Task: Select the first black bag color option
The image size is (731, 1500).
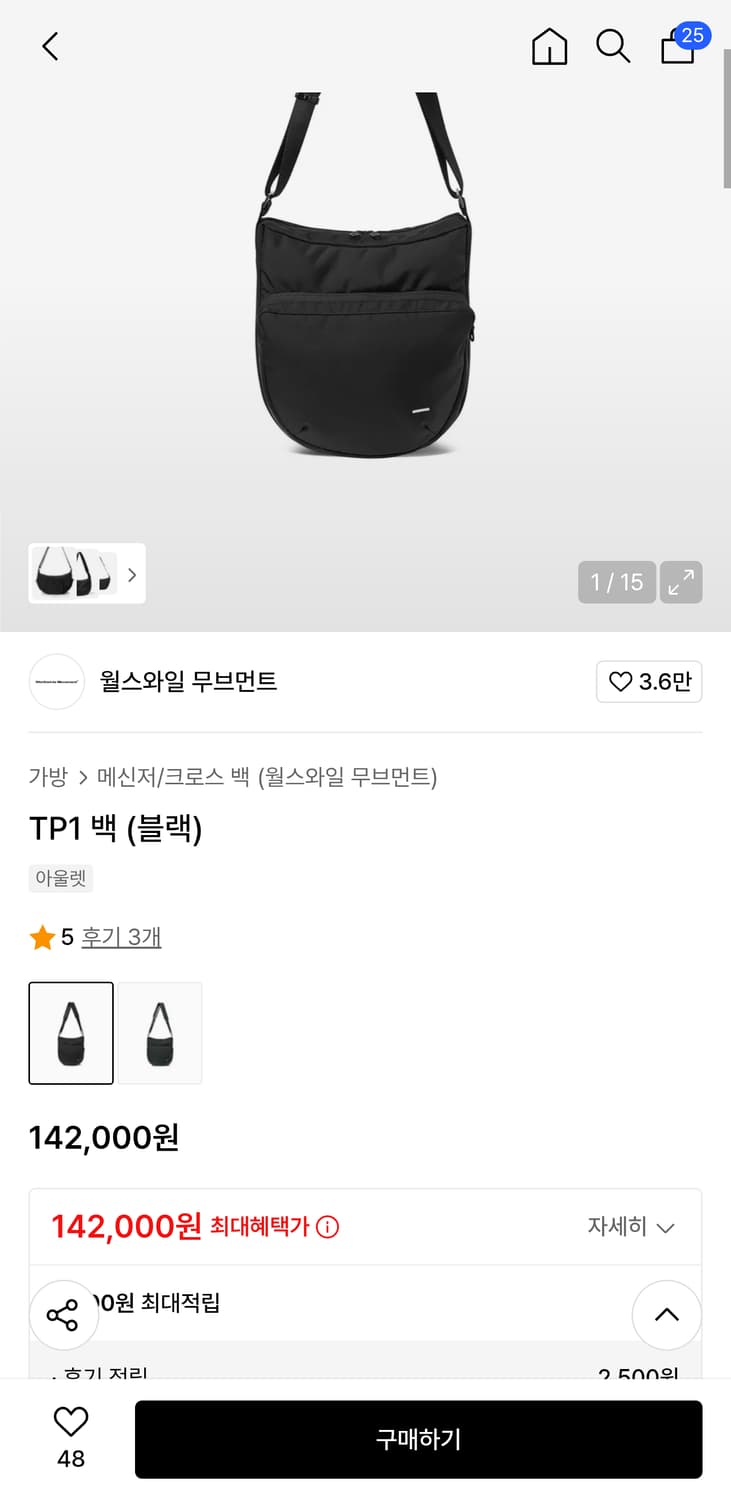Action: click(71, 1033)
